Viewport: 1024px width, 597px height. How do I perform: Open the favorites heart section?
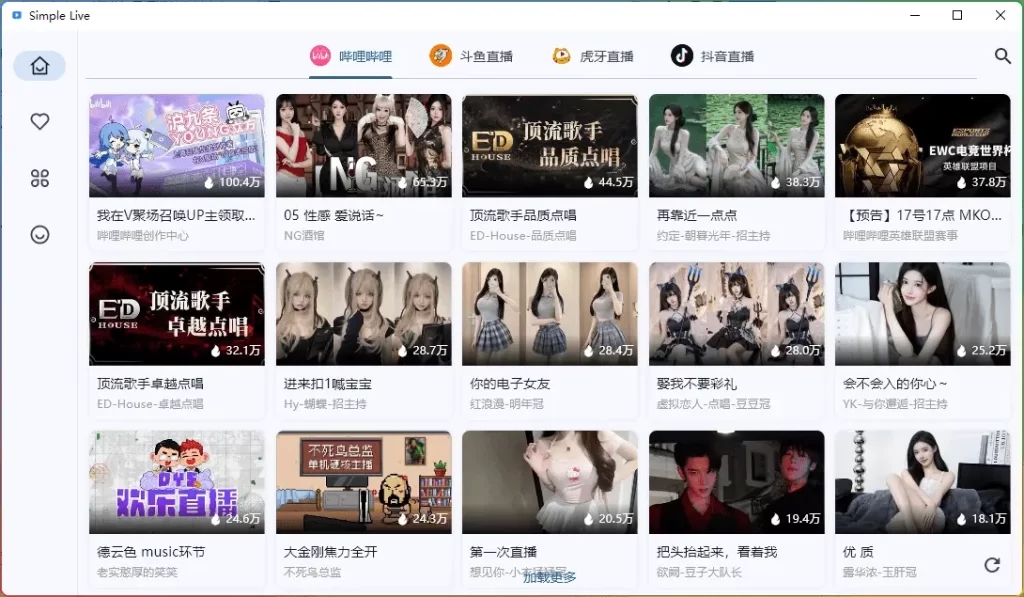40,121
